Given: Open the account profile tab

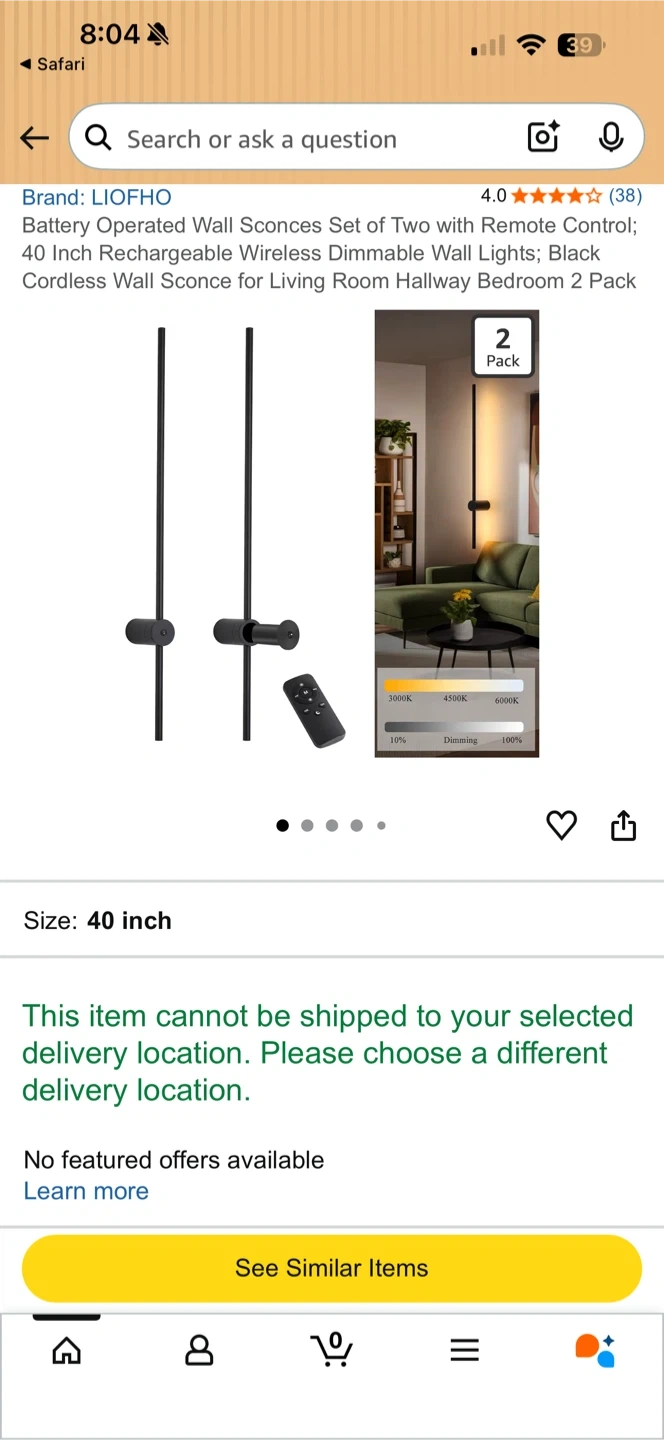Looking at the screenshot, I should click(x=199, y=1350).
